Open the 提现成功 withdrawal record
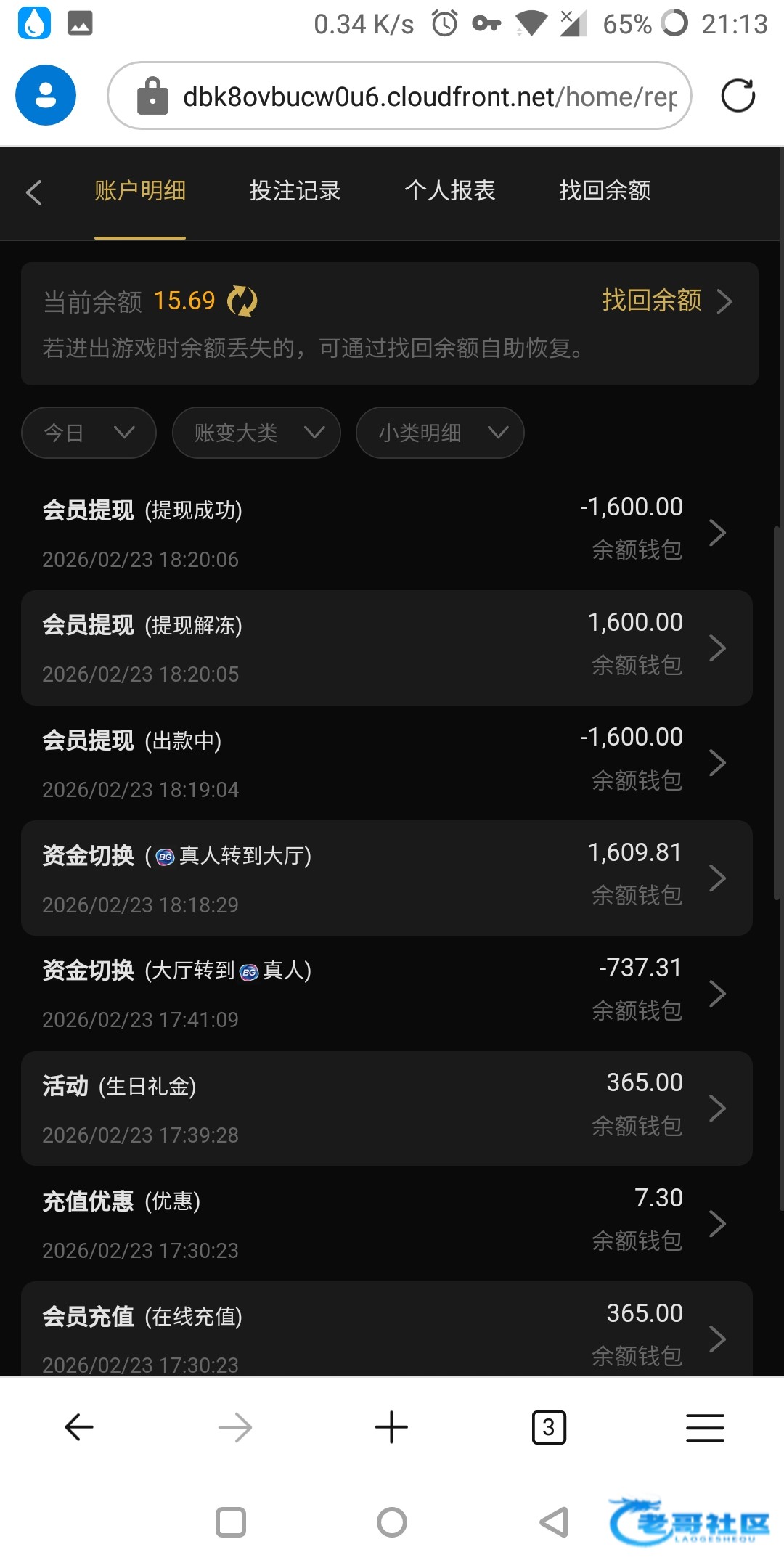Screen dimensions: 784x1568 tap(386, 533)
